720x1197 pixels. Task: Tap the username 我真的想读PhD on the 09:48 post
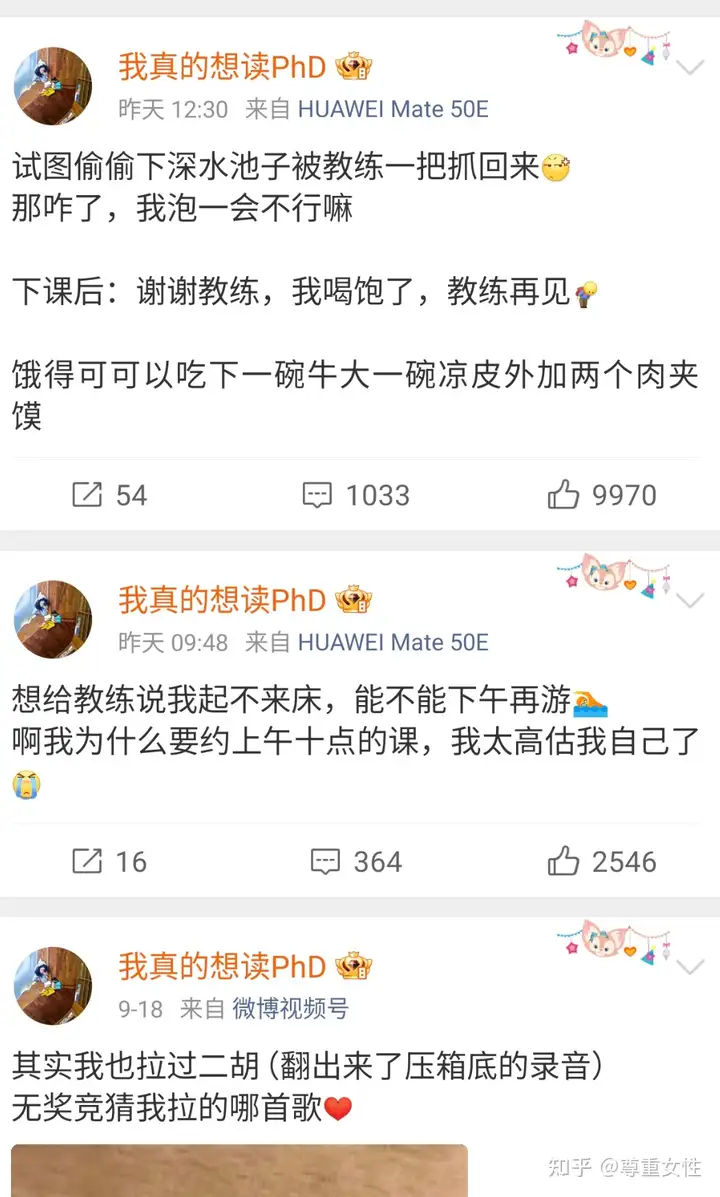click(222, 600)
